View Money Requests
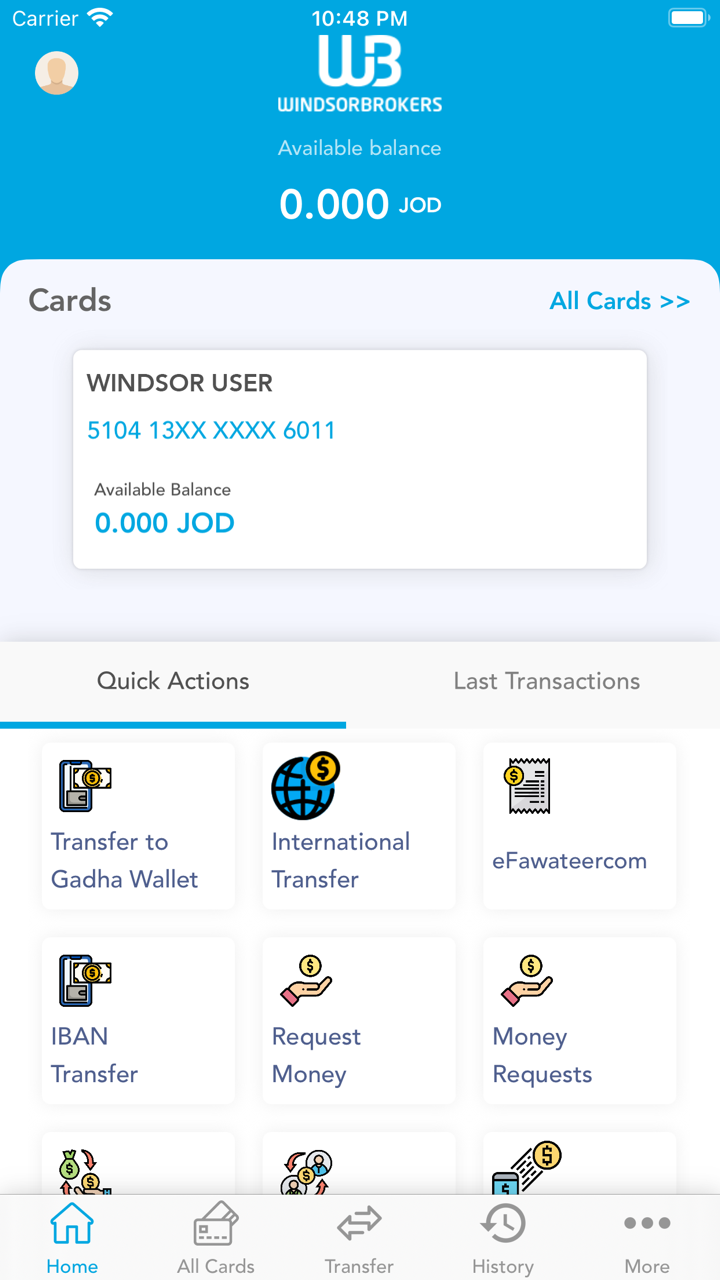The image size is (720, 1280). pos(579,1021)
